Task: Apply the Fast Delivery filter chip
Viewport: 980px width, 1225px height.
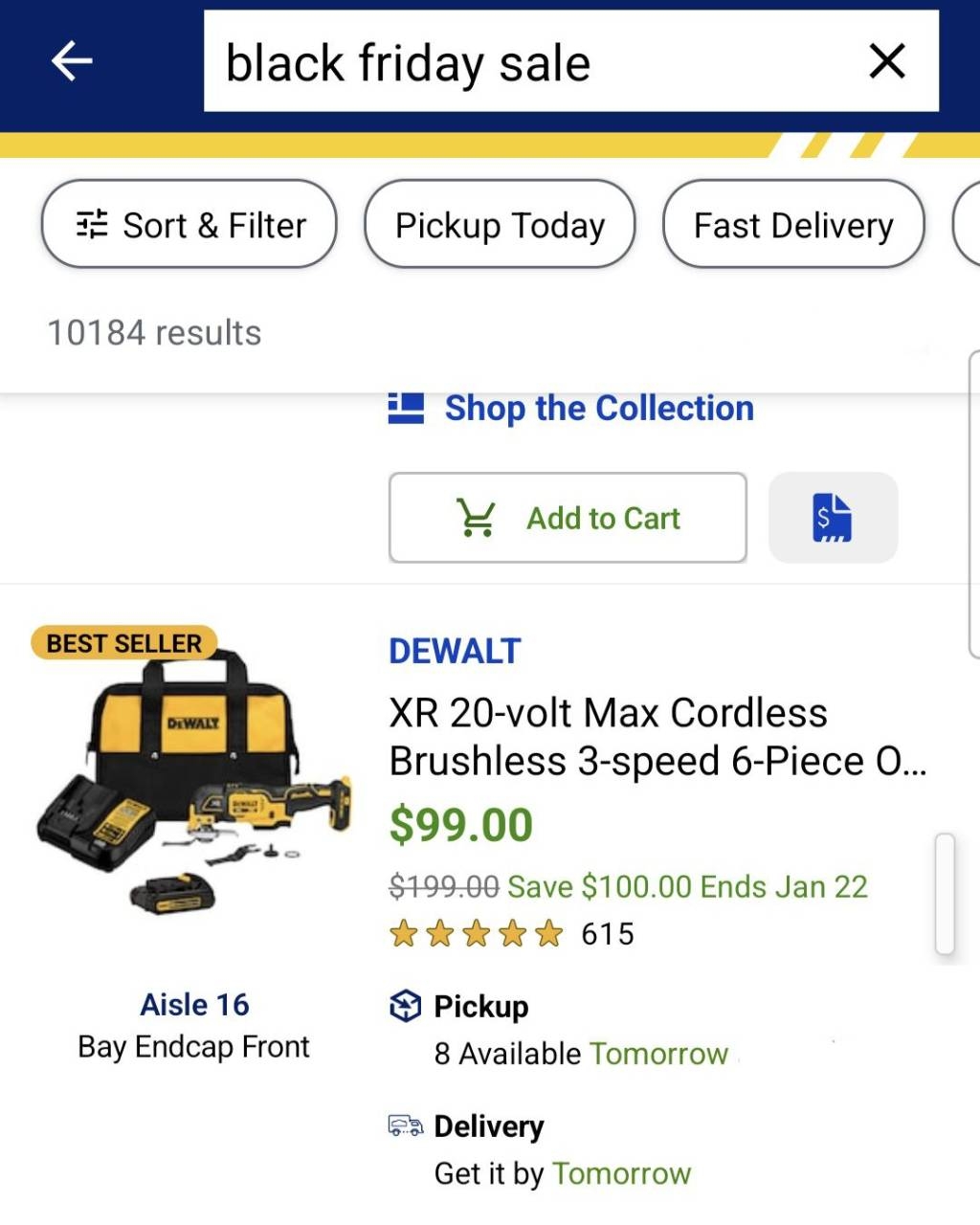Action: [793, 225]
